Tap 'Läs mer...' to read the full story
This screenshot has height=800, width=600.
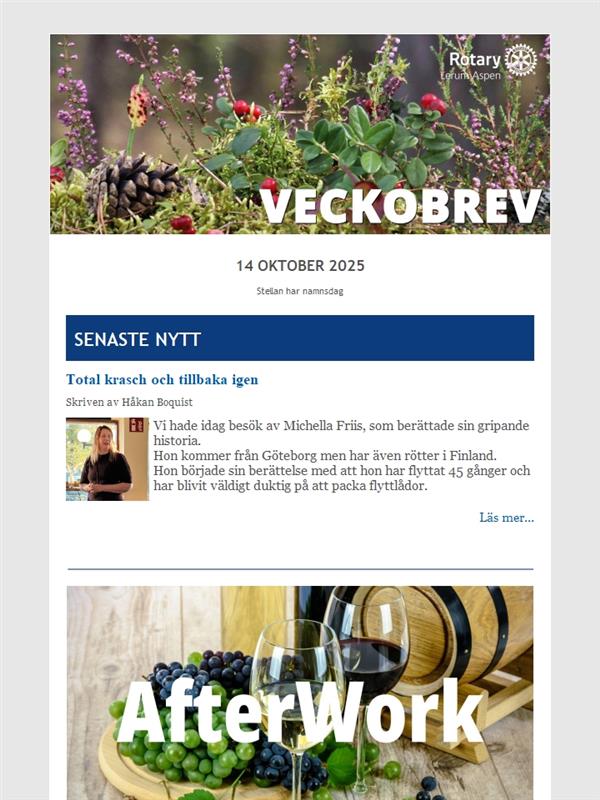click(x=506, y=517)
